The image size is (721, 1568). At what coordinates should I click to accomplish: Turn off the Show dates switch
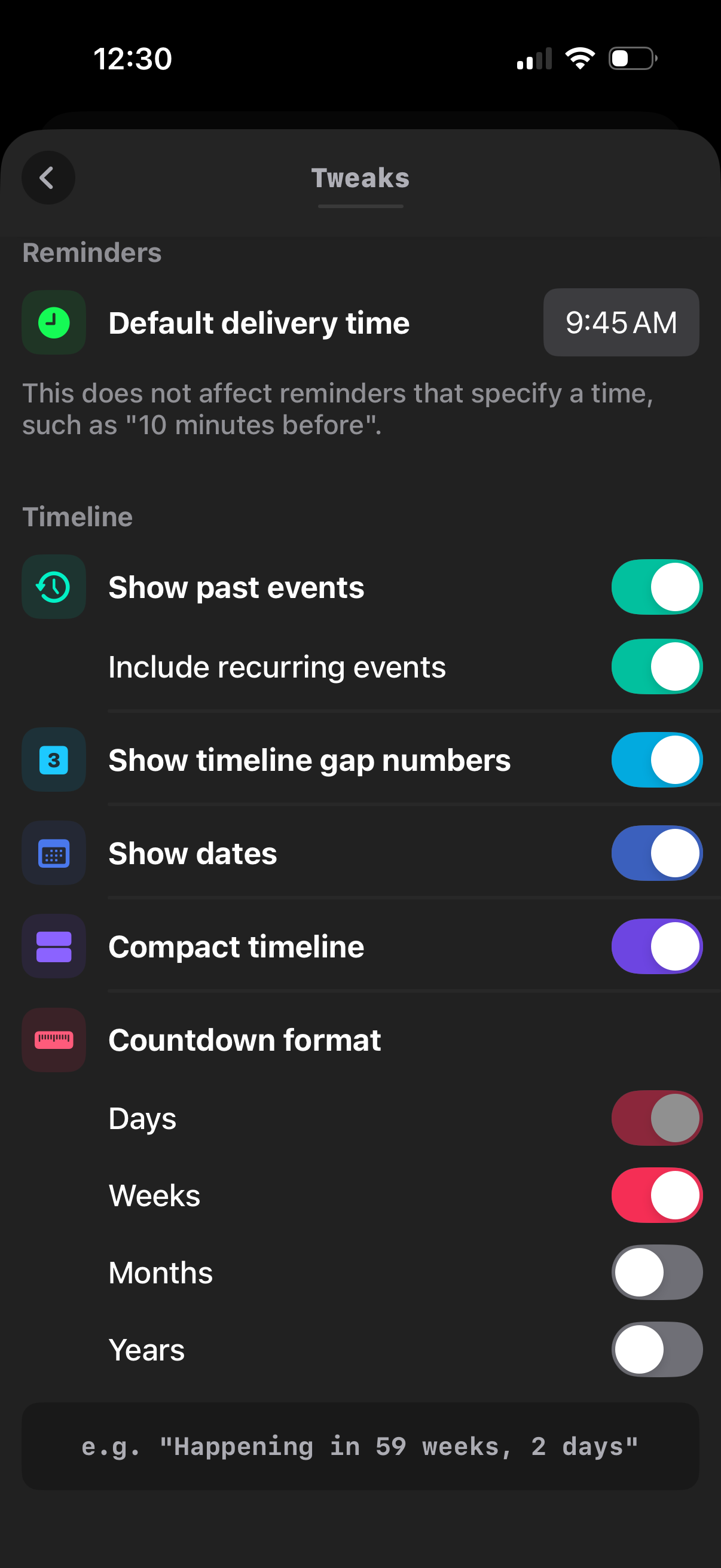point(656,853)
